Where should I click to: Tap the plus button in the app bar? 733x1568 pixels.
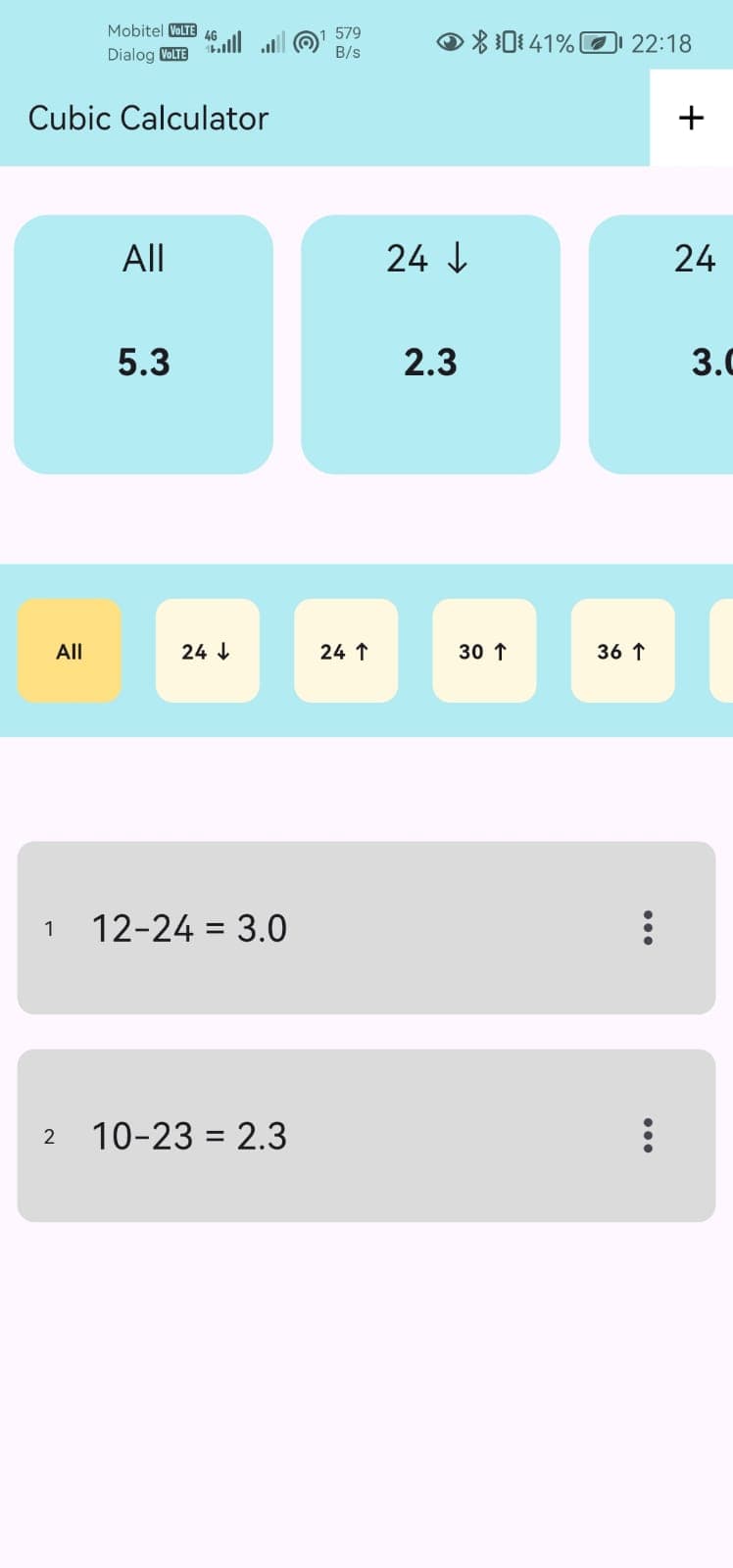(691, 118)
